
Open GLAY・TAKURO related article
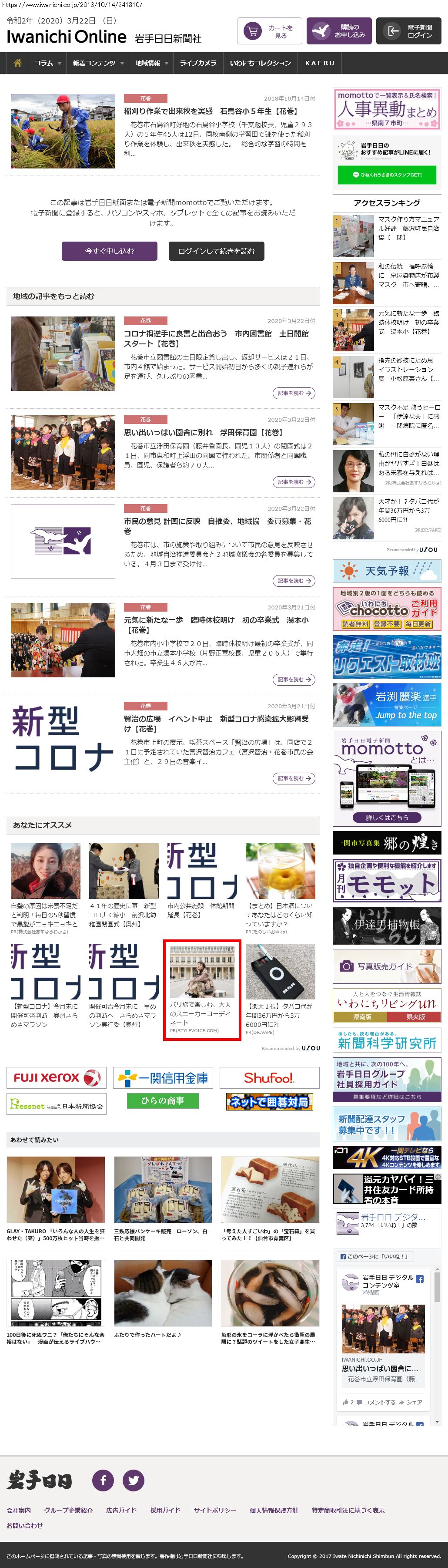tap(56, 1234)
